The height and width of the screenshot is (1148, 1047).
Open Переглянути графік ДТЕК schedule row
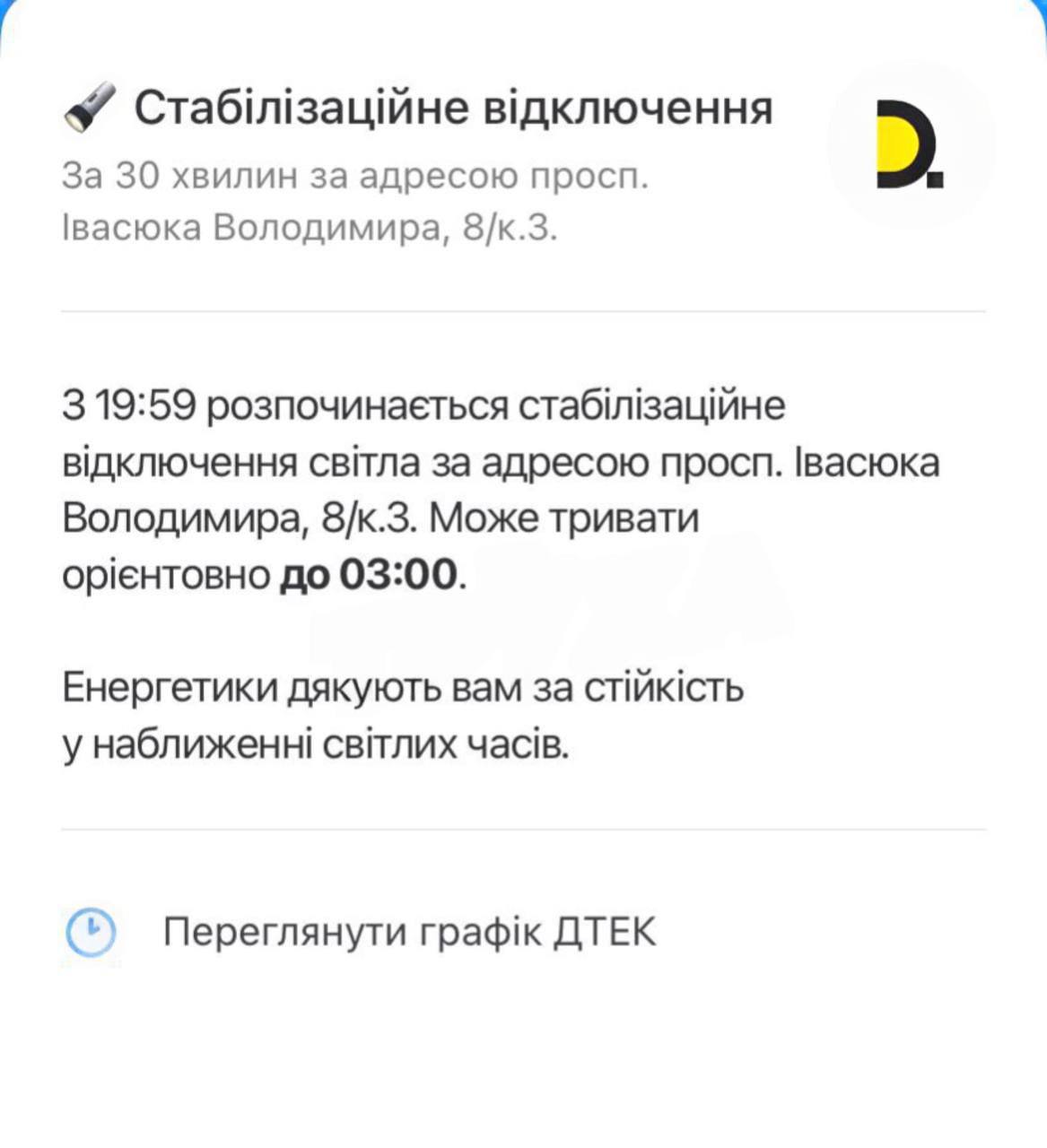point(408,933)
